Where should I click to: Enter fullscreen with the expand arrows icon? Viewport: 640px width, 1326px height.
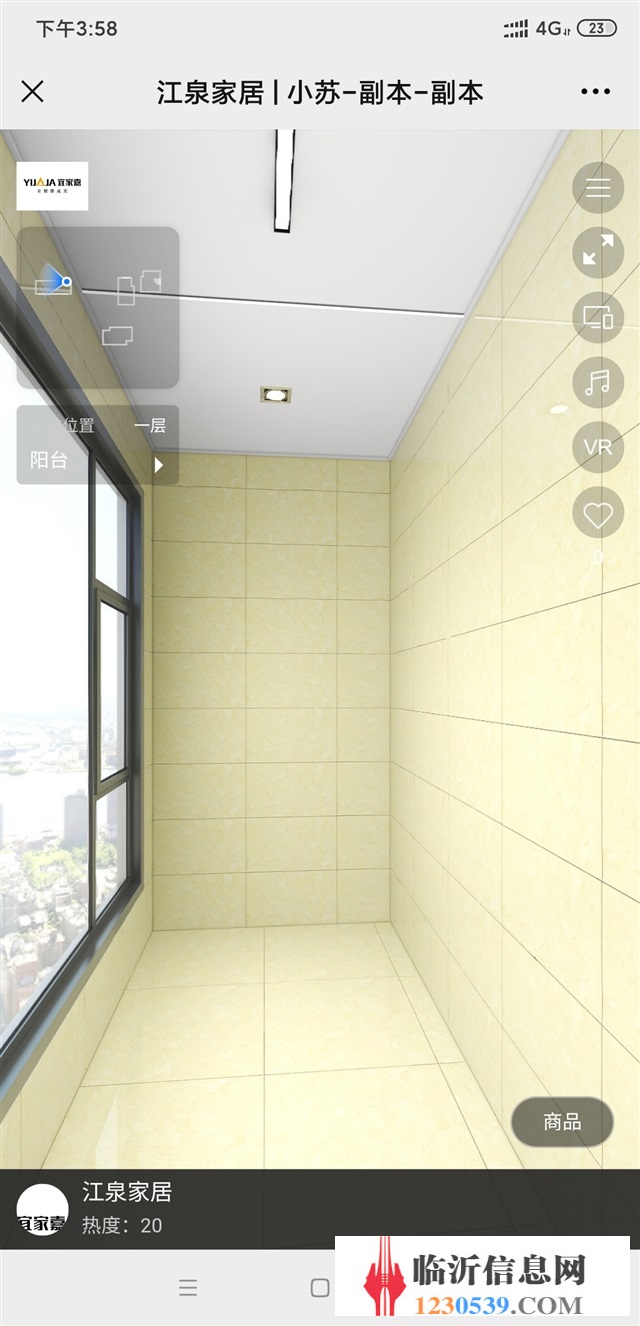coord(598,252)
